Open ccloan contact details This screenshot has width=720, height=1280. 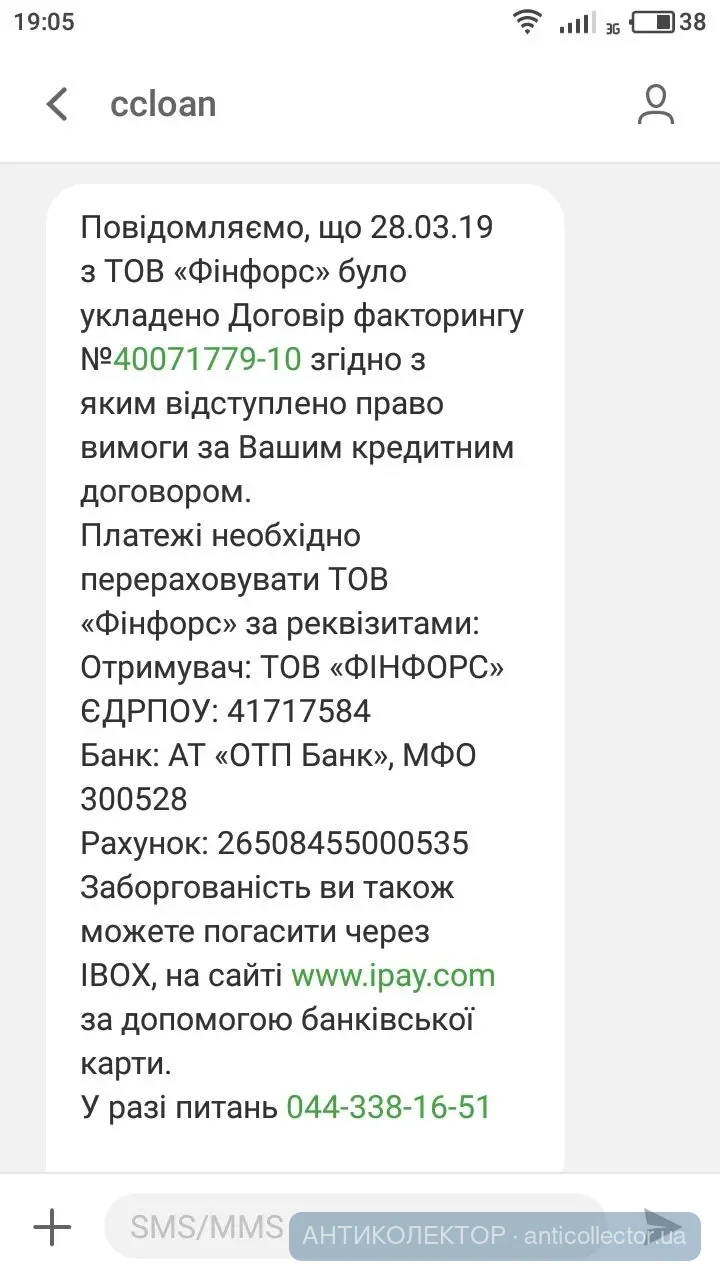pyautogui.click(x=655, y=105)
